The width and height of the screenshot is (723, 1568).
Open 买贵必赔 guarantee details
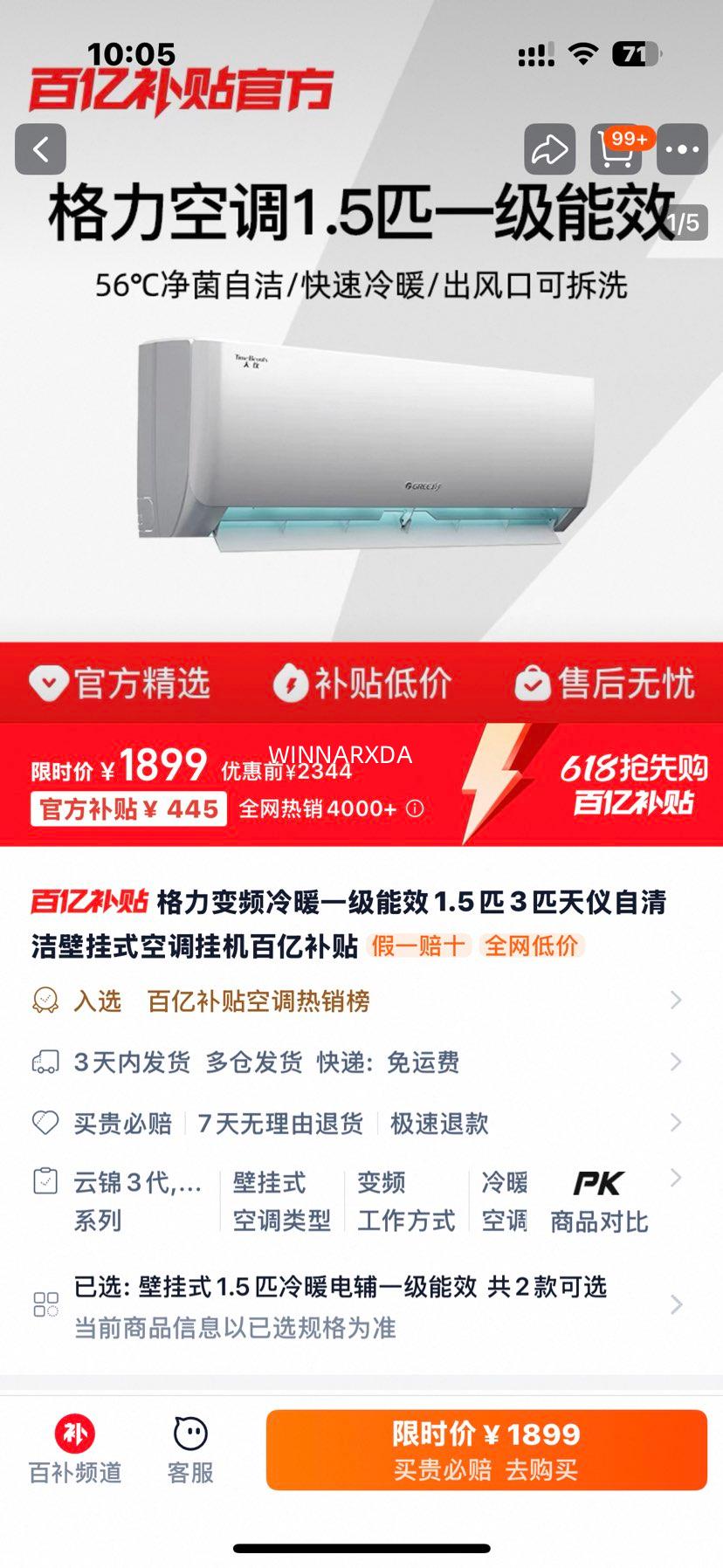click(x=122, y=1123)
